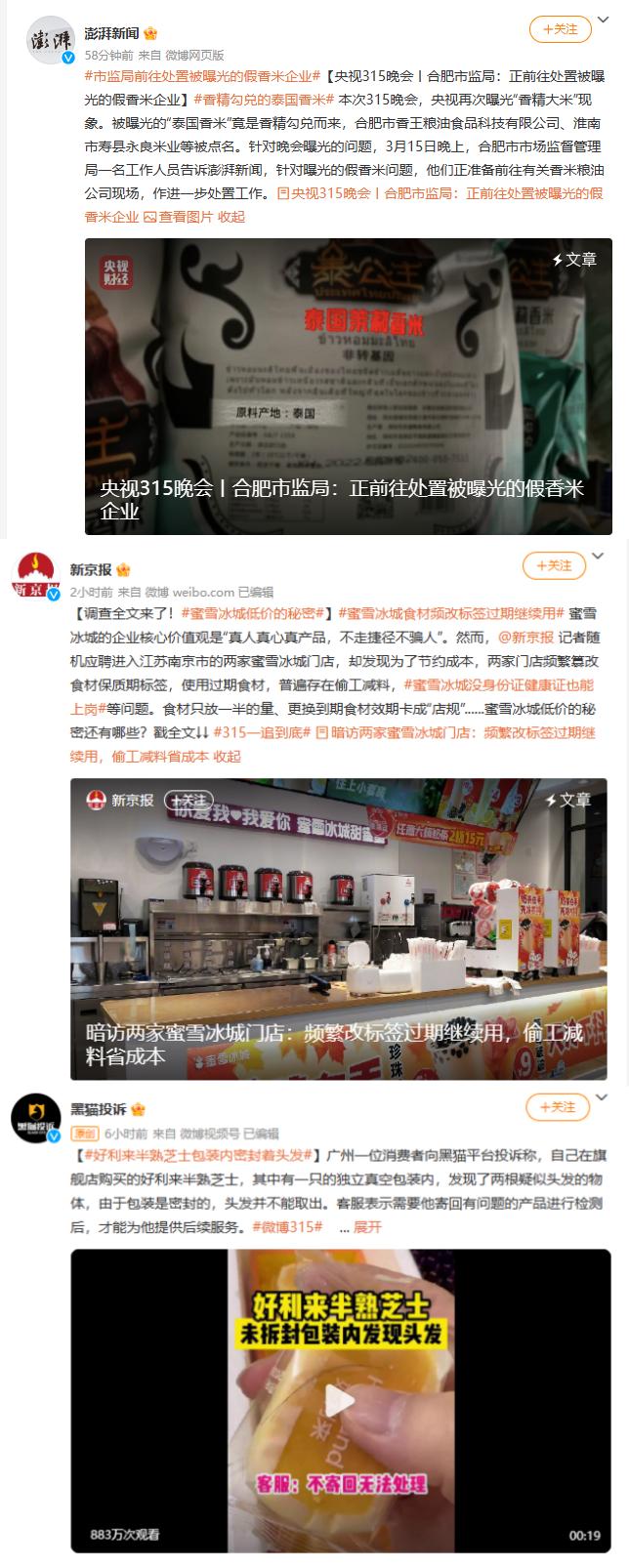The width and height of the screenshot is (629, 1568).
Task: Open hashtag #蜜雪冰城食材频改标签过期继续用#
Action: (x=451, y=613)
